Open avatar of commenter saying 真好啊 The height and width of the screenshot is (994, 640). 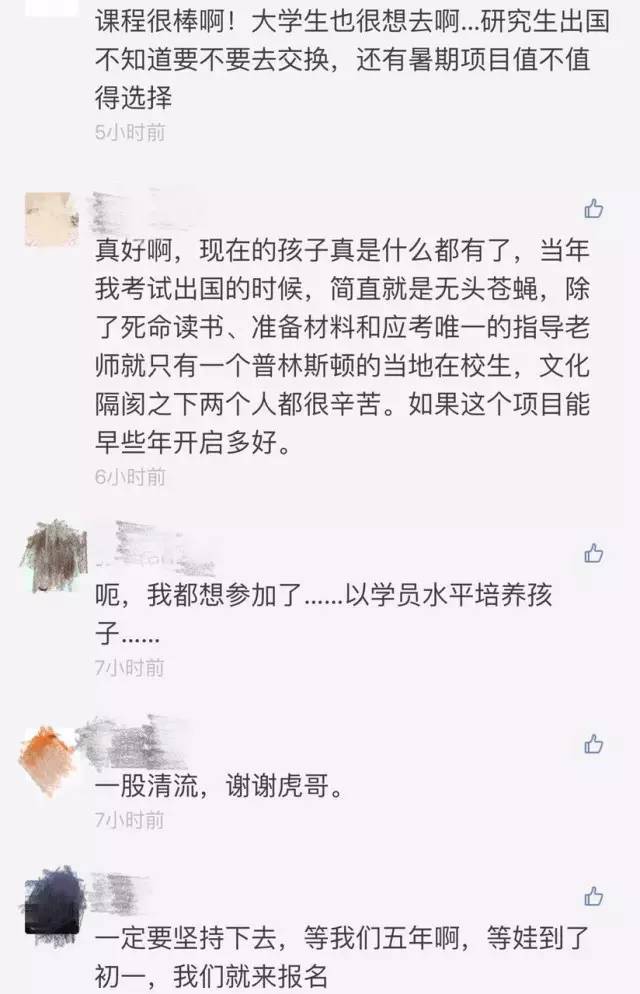tap(51, 220)
